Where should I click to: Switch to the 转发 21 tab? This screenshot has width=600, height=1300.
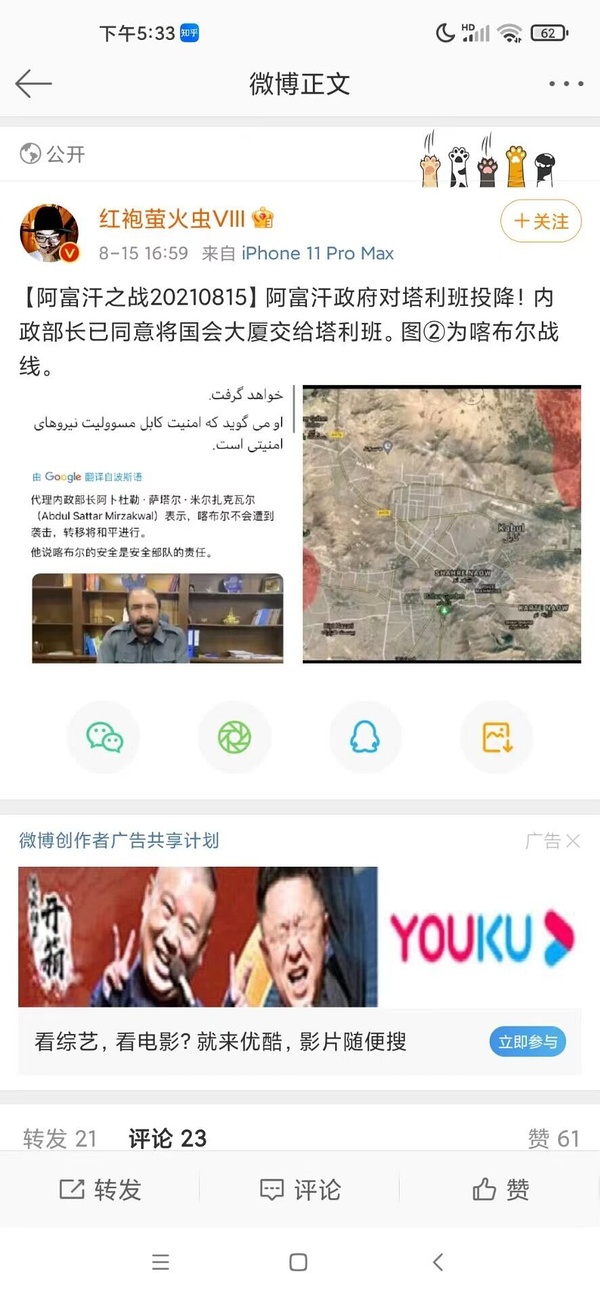tap(60, 1138)
